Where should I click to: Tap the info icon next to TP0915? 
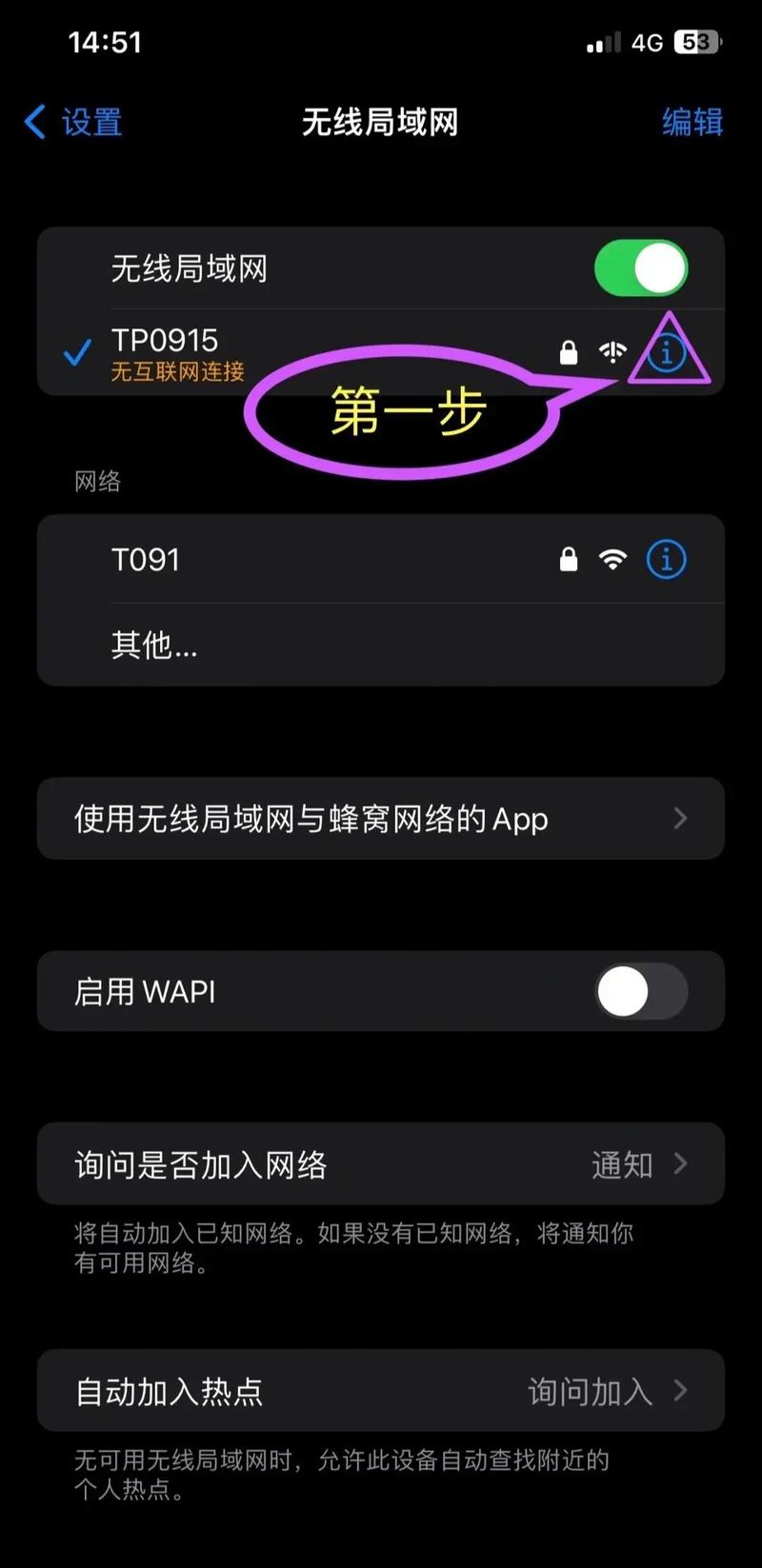666,352
